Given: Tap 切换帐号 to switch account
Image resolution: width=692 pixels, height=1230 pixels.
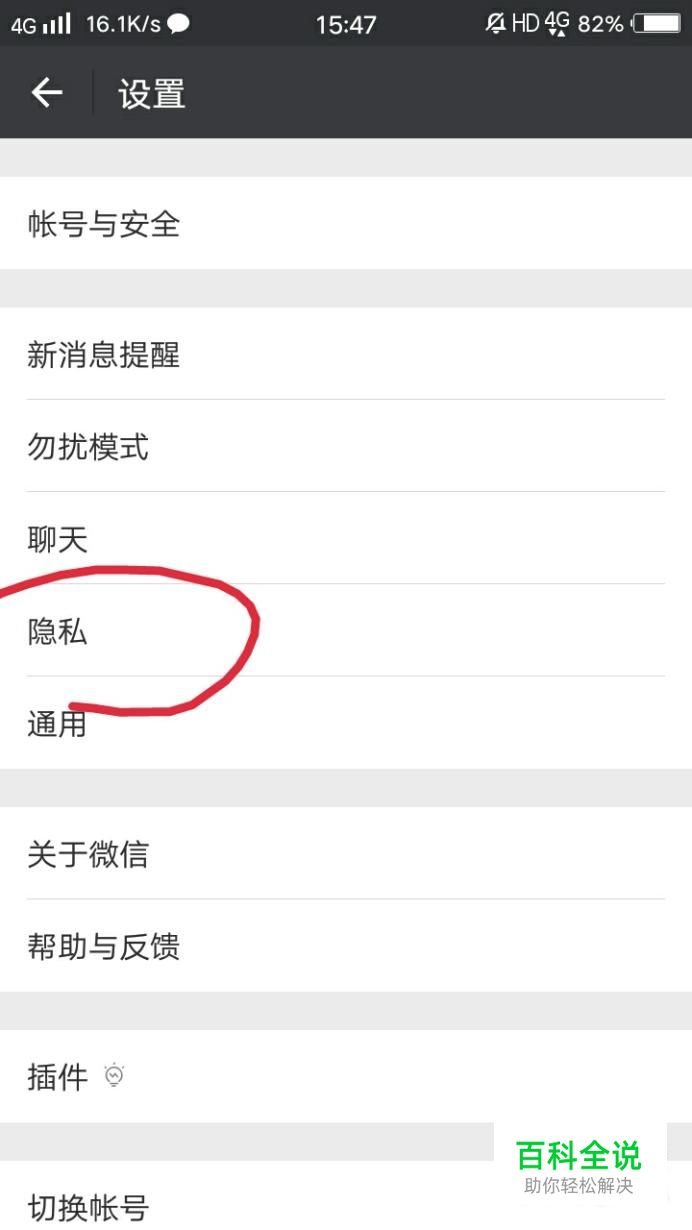Looking at the screenshot, I should click(88, 1207).
